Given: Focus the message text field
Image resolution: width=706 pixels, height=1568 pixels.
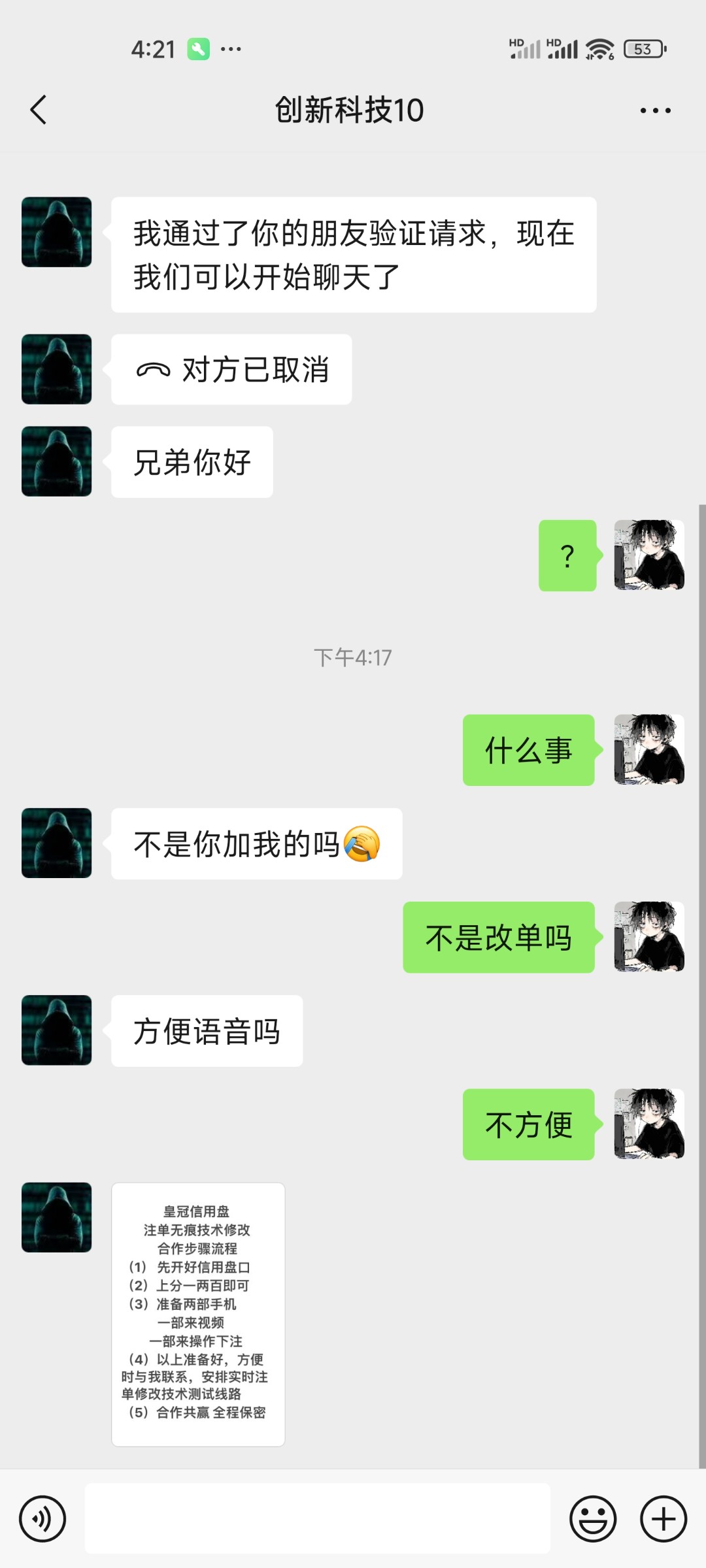Looking at the screenshot, I should click(317, 1518).
